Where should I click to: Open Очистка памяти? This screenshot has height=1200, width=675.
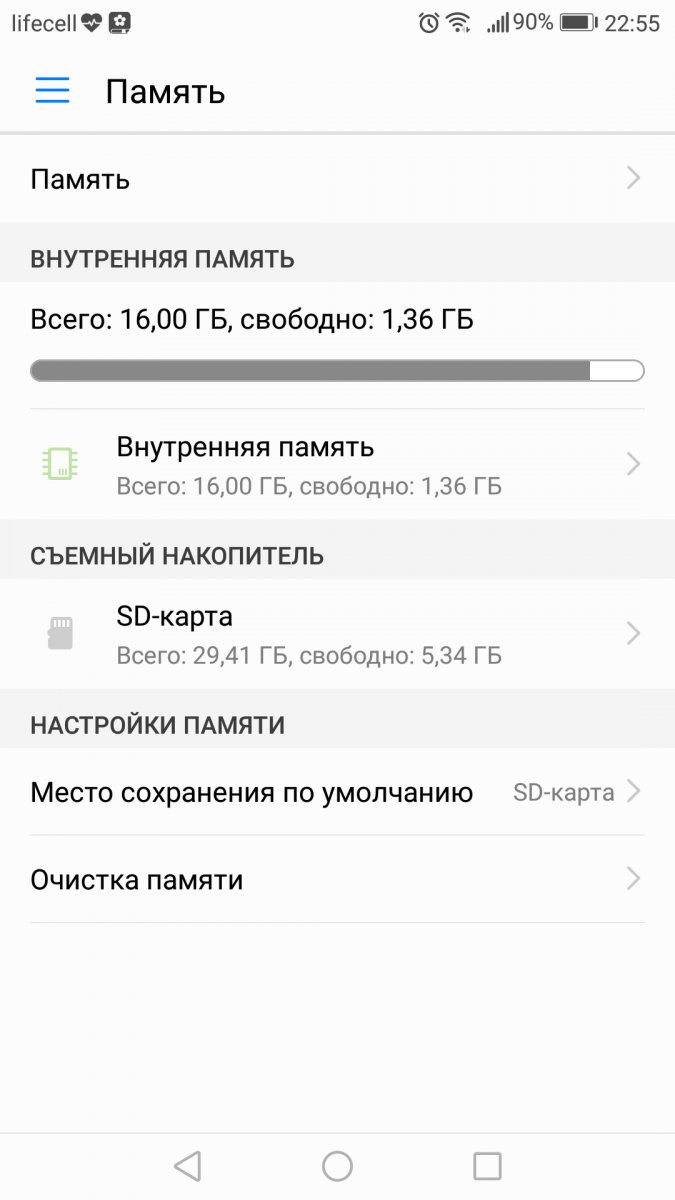click(336, 880)
